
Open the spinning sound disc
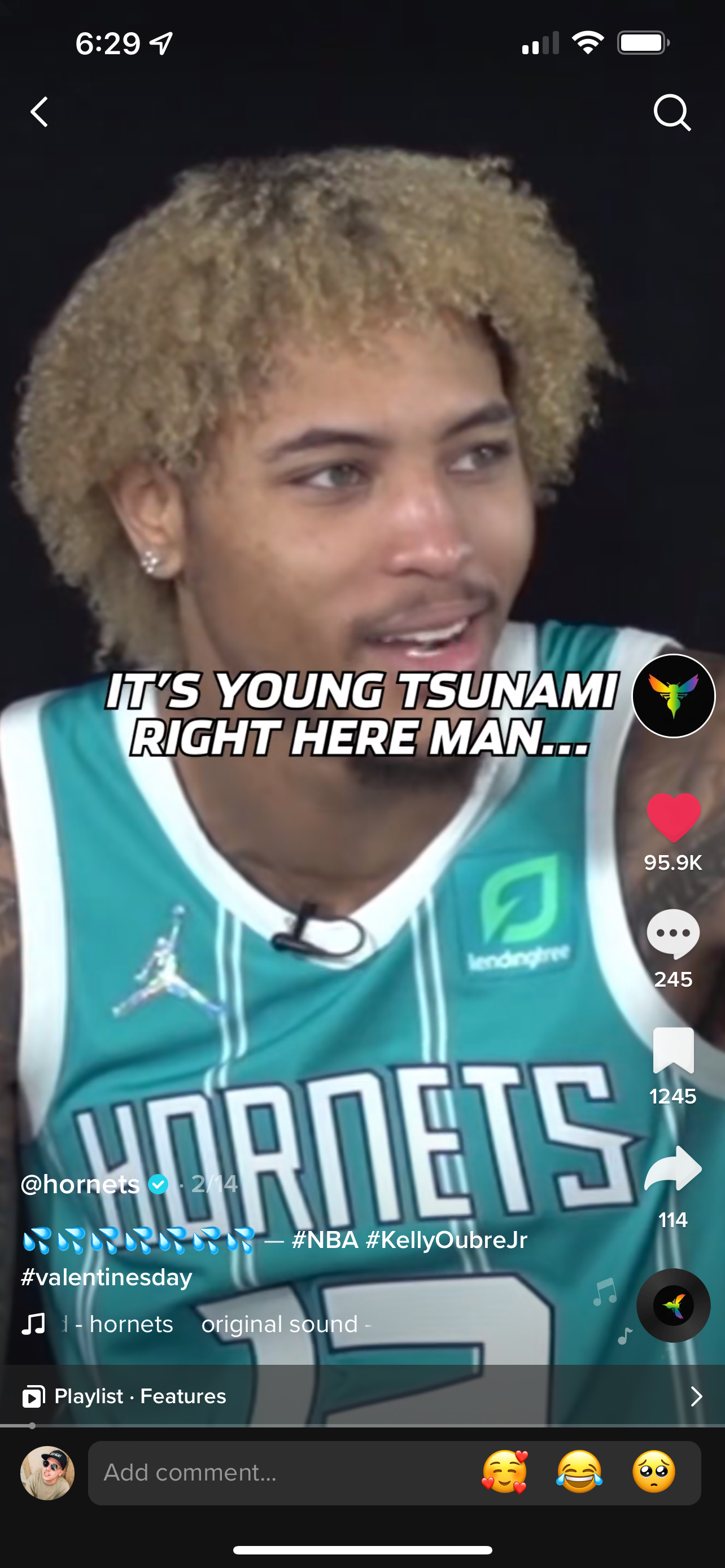click(673, 1305)
